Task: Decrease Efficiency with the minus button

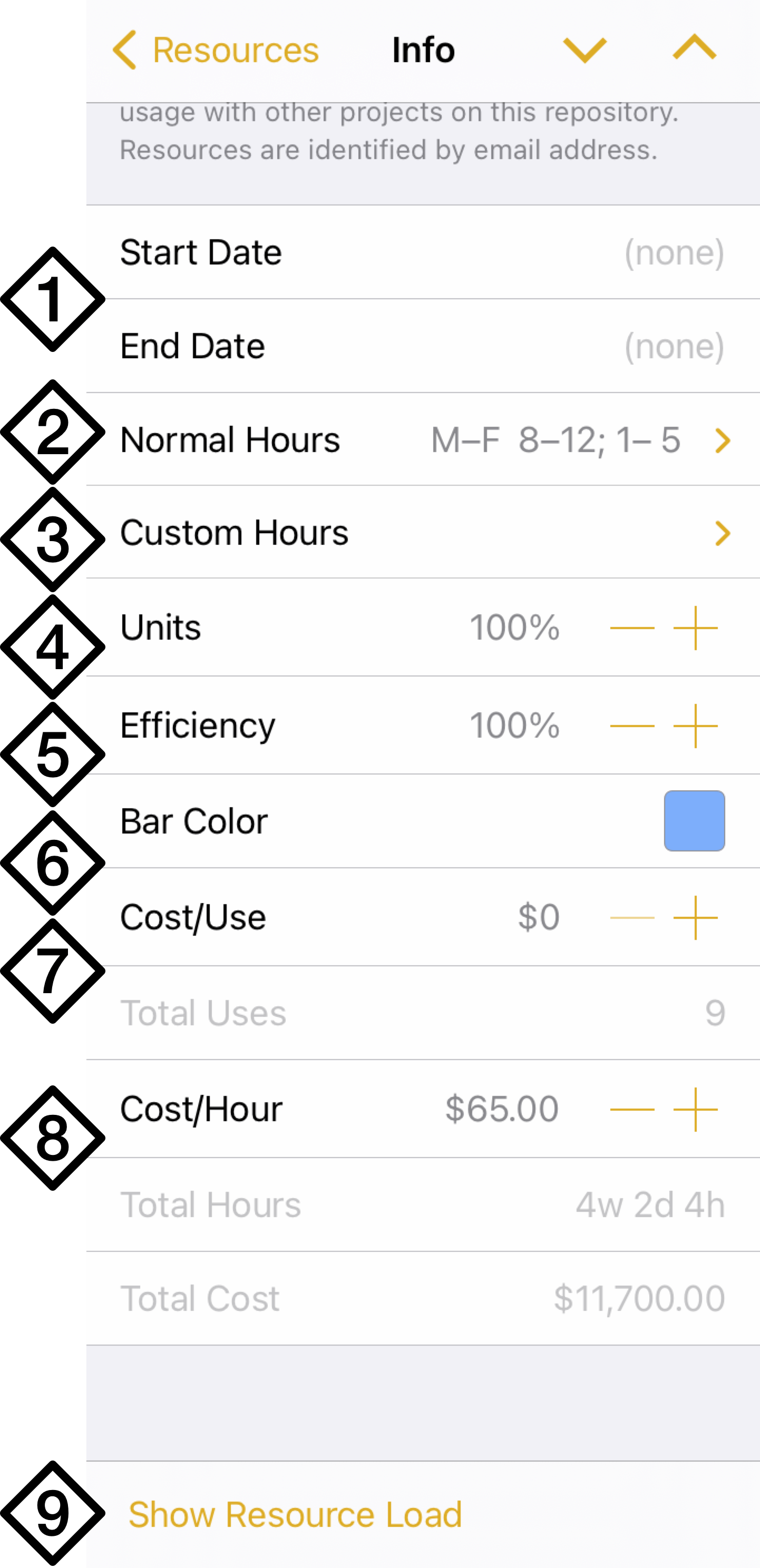Action: coord(632,726)
